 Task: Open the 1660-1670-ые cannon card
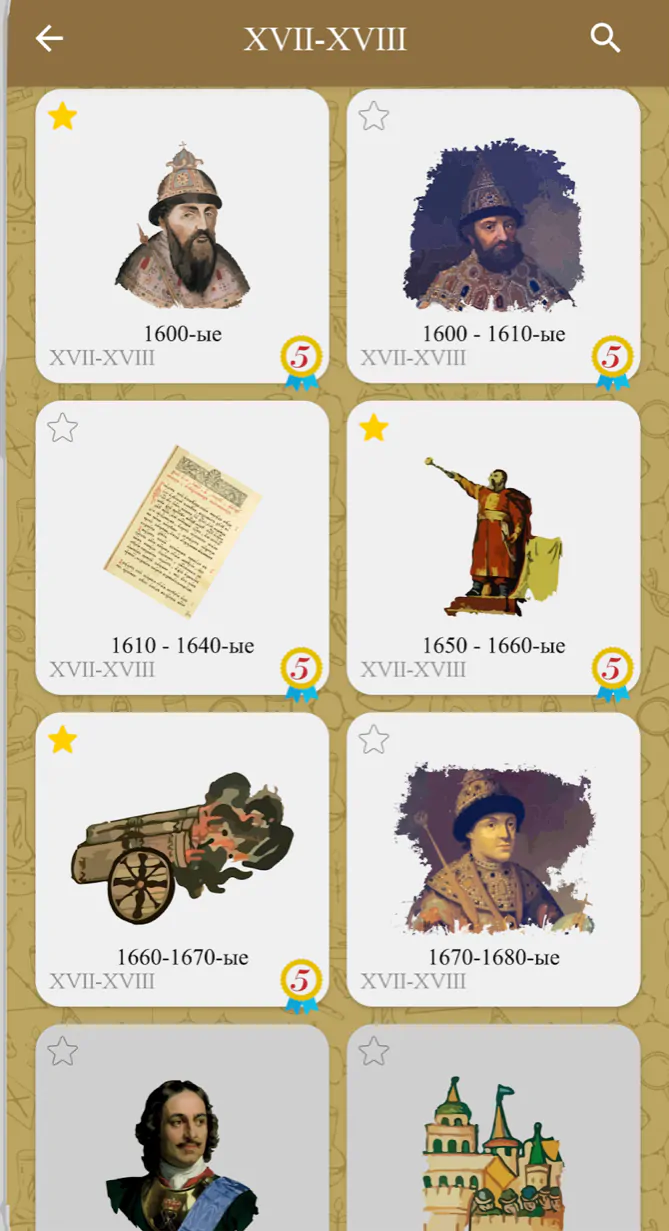click(182, 859)
